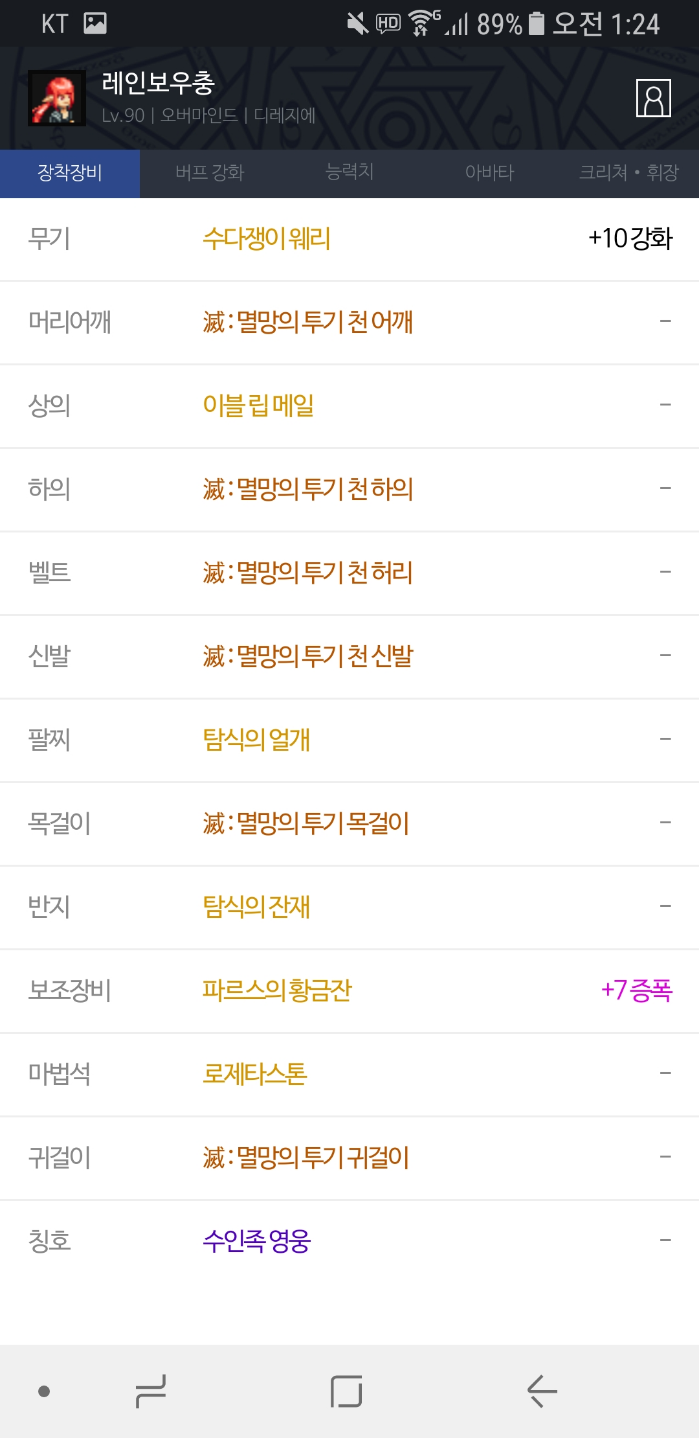Open the 파르스의 황금잔 sub equipment
This screenshot has height=1438, width=699.
[277, 991]
